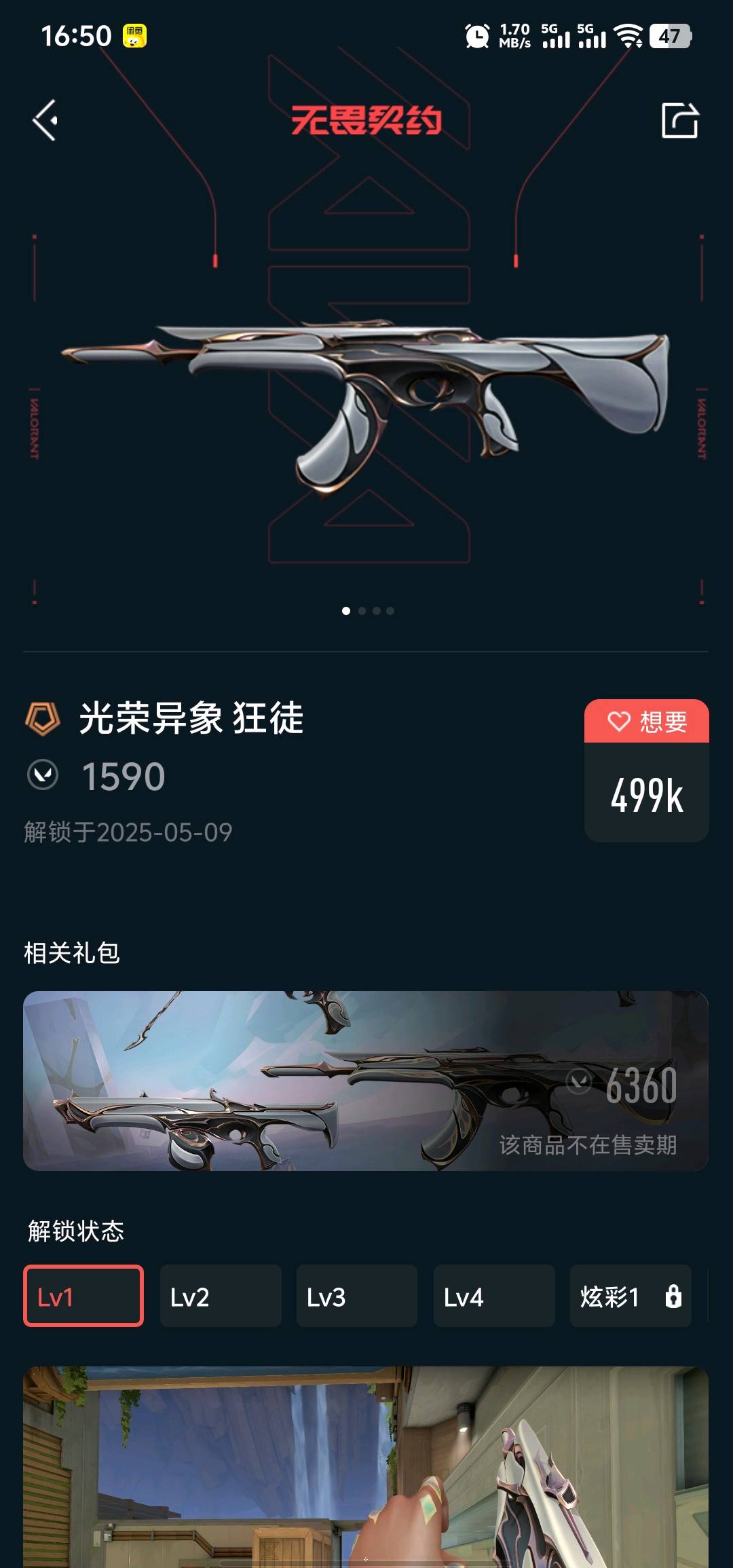This screenshot has width=733, height=1568.
Task: Go back using the top-left arrow
Action: [45, 121]
